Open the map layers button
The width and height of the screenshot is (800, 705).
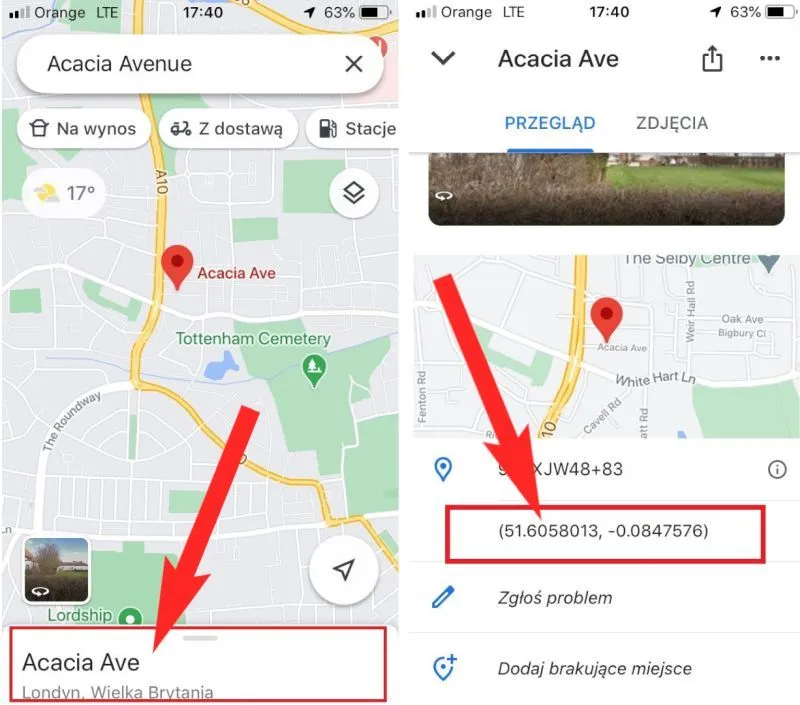click(x=353, y=192)
